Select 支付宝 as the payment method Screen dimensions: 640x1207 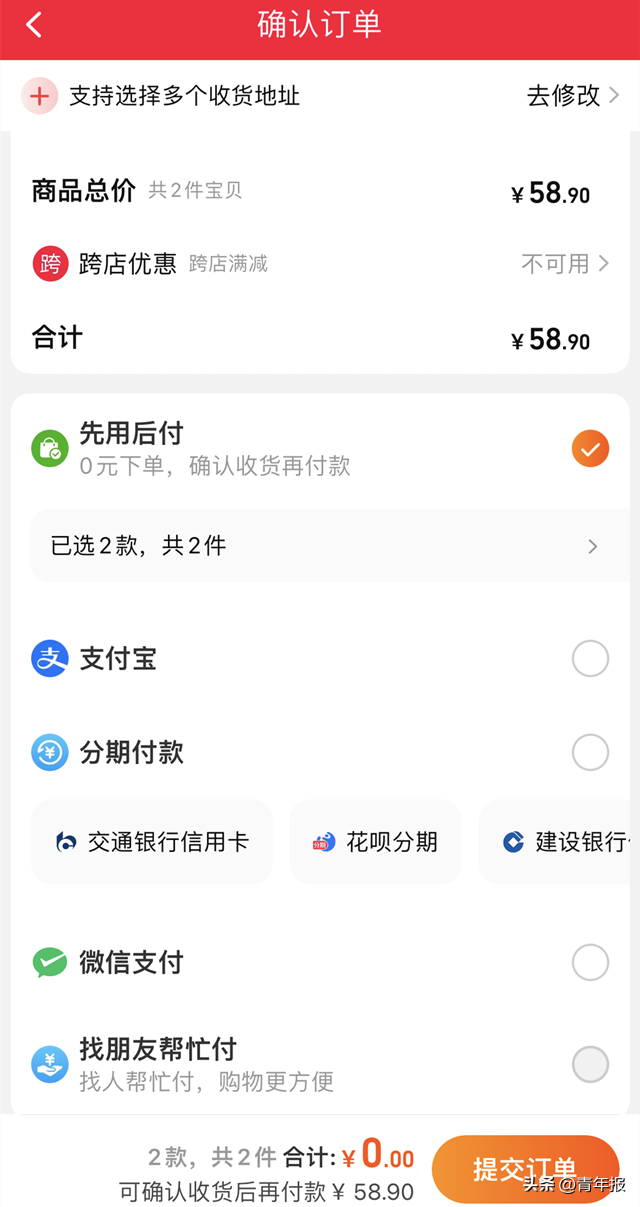point(590,659)
